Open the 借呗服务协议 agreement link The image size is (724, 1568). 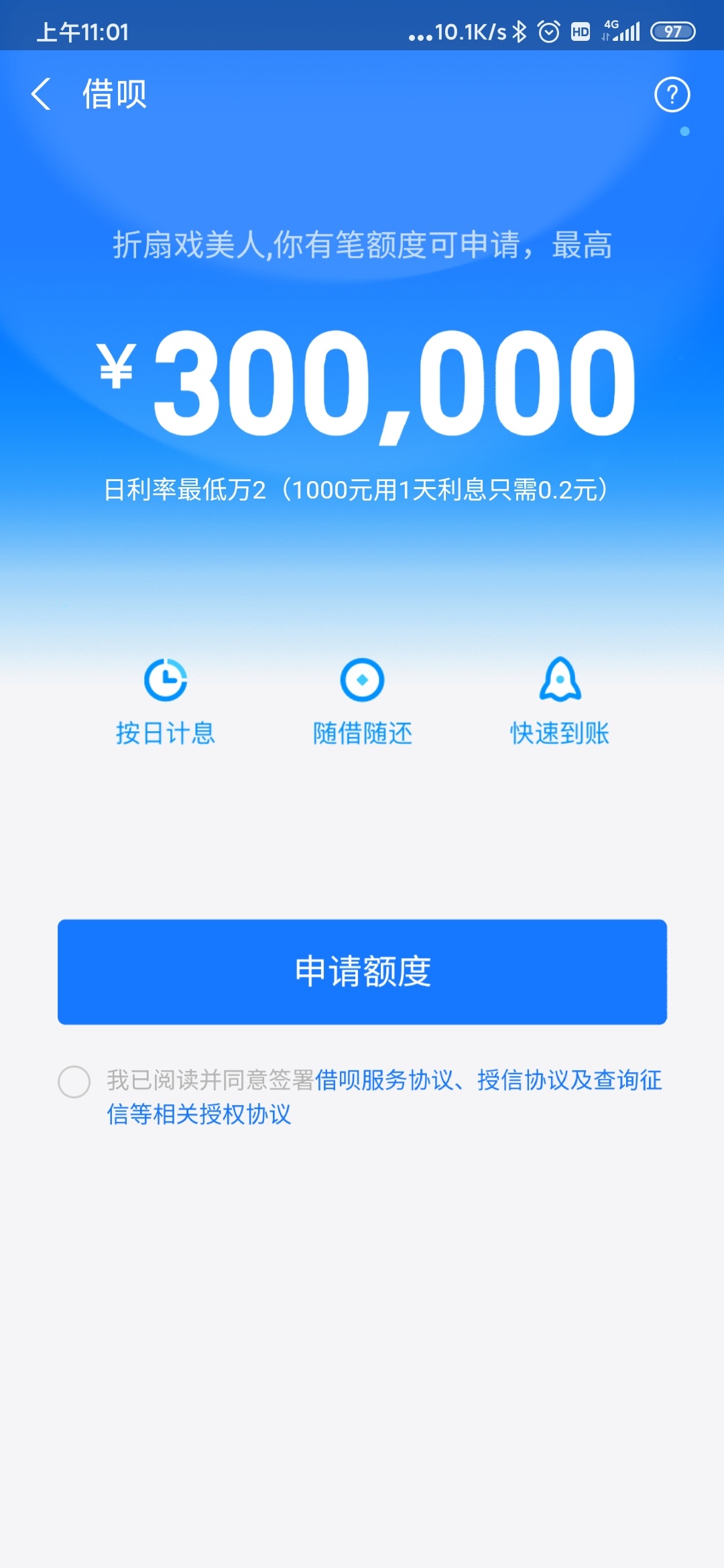(x=384, y=1080)
